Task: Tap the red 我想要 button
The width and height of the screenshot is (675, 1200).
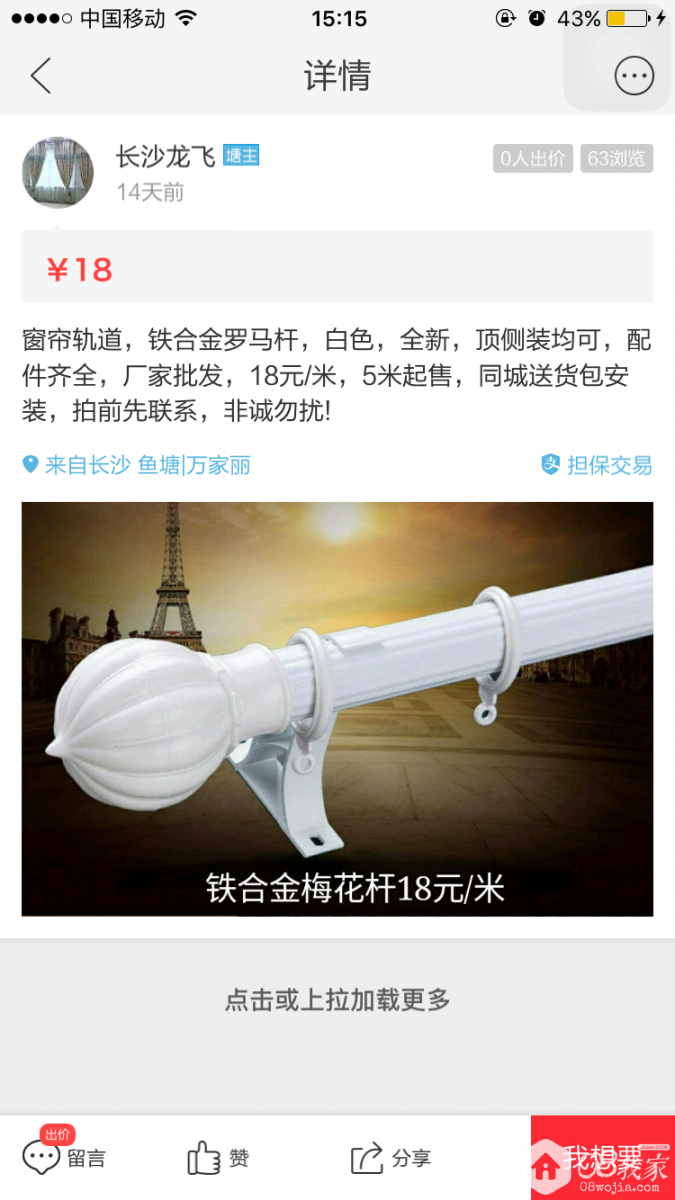Action: tap(602, 1158)
